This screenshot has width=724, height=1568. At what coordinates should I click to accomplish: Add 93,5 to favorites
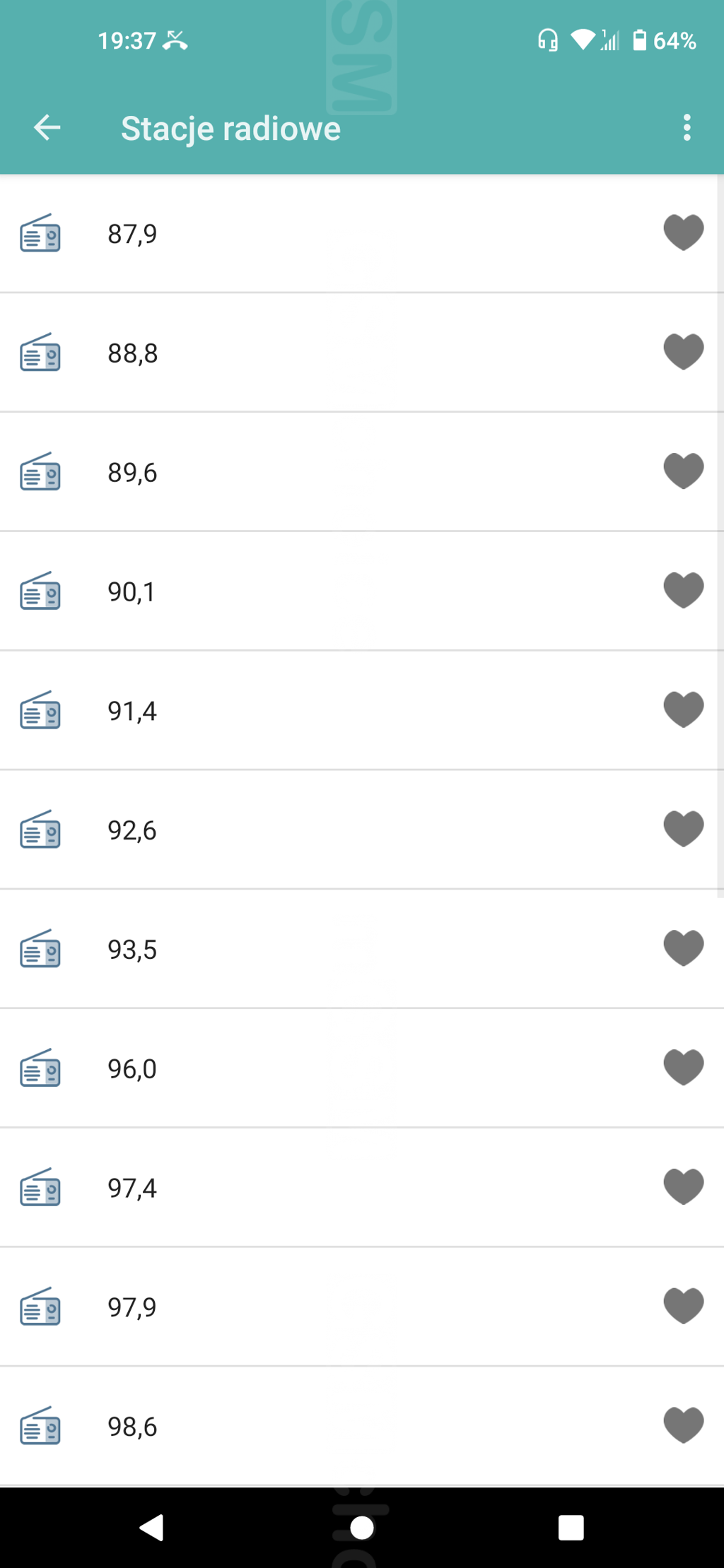[x=684, y=948]
